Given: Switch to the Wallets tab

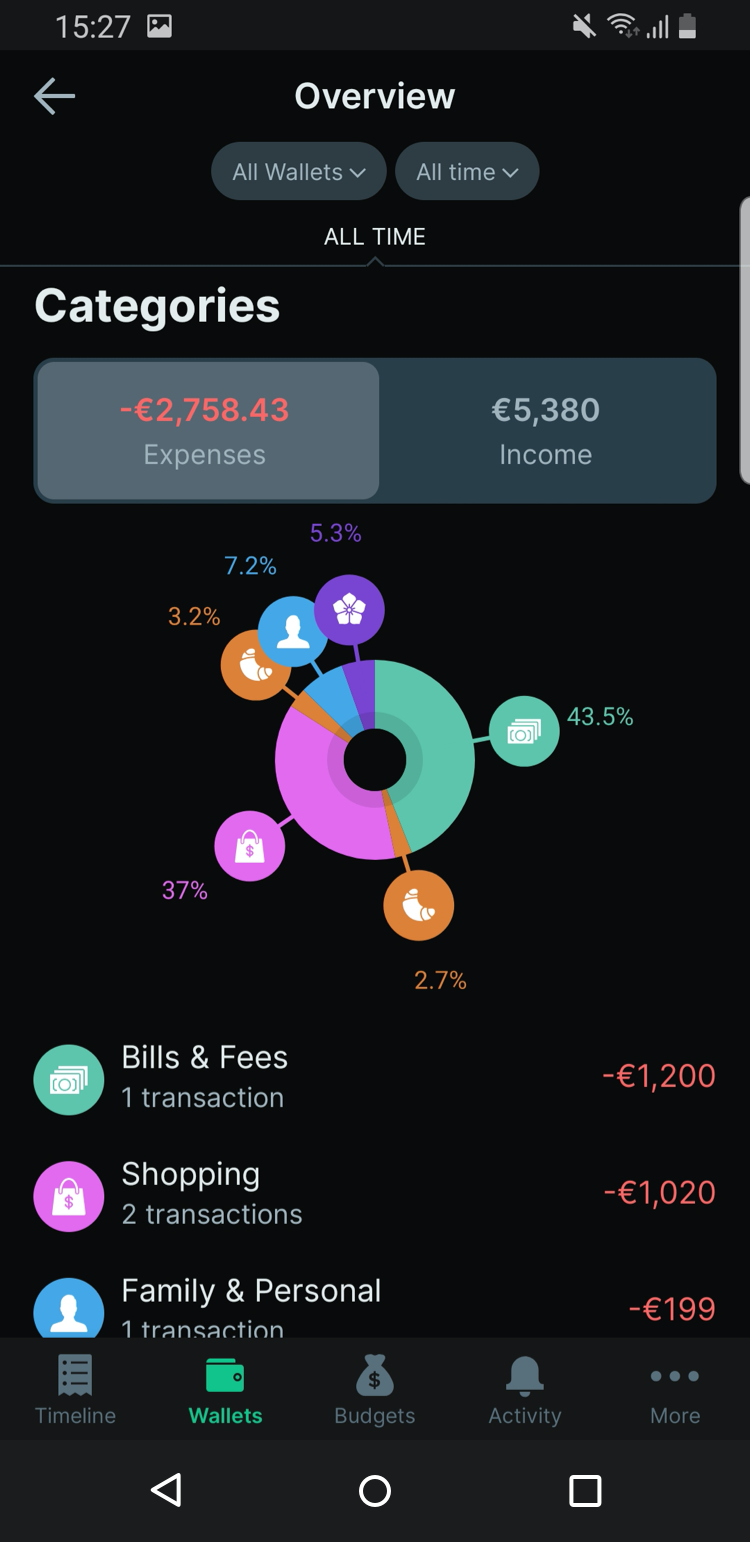Looking at the screenshot, I should pyautogui.click(x=225, y=1390).
